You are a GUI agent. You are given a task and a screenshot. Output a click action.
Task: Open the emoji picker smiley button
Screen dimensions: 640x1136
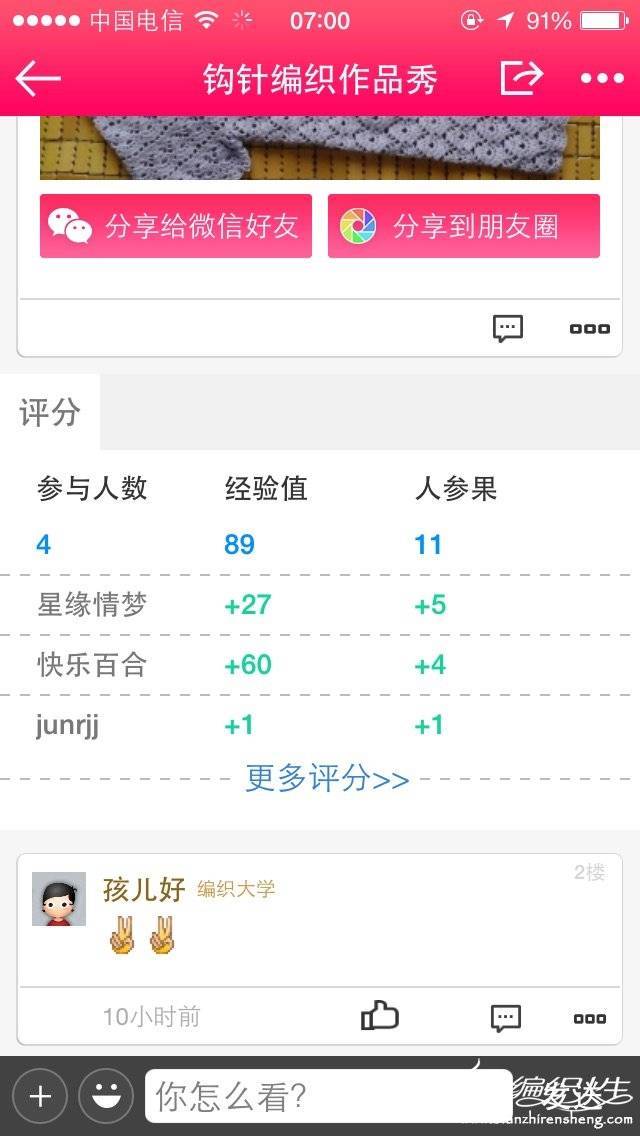106,1097
